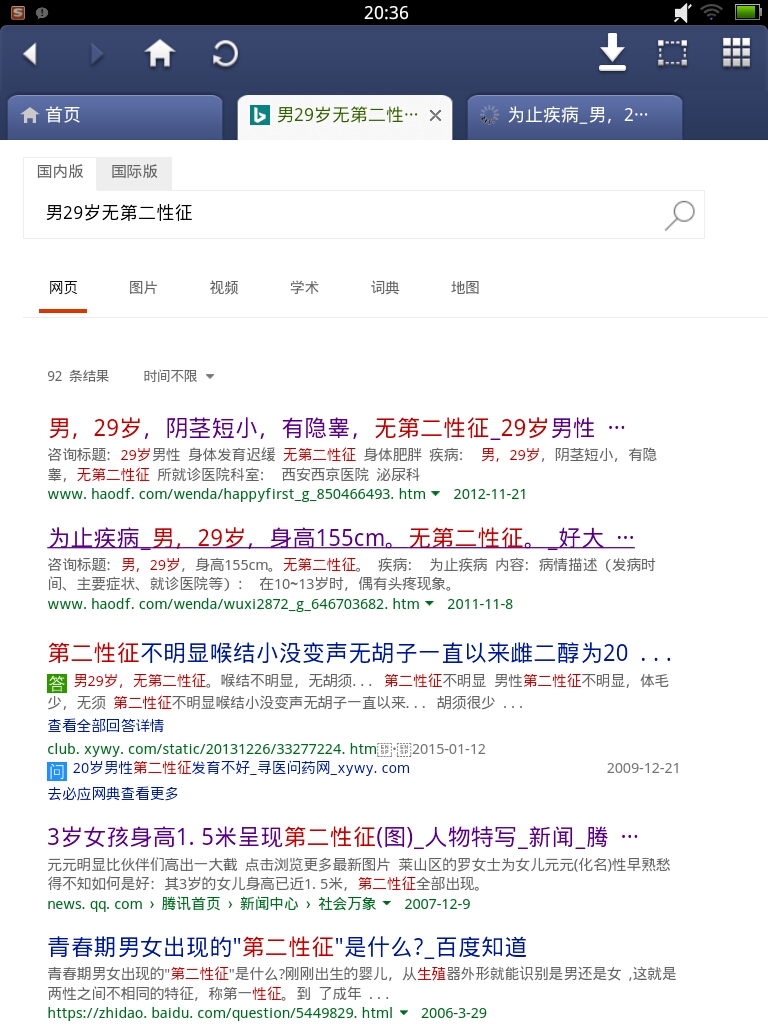Switch to 词典 results
Viewport: 768px width, 1024px height.
[x=385, y=288]
